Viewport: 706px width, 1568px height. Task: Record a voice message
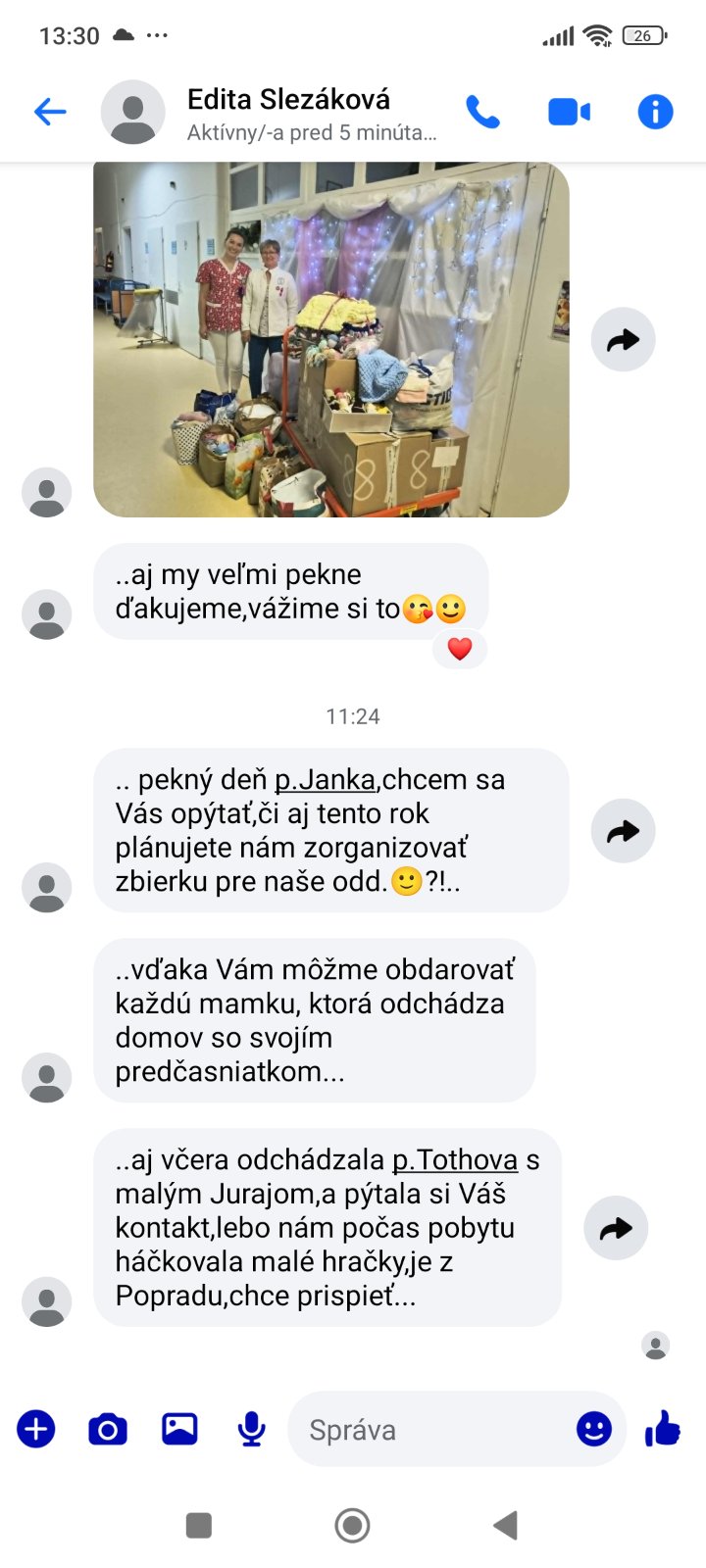point(252,1429)
